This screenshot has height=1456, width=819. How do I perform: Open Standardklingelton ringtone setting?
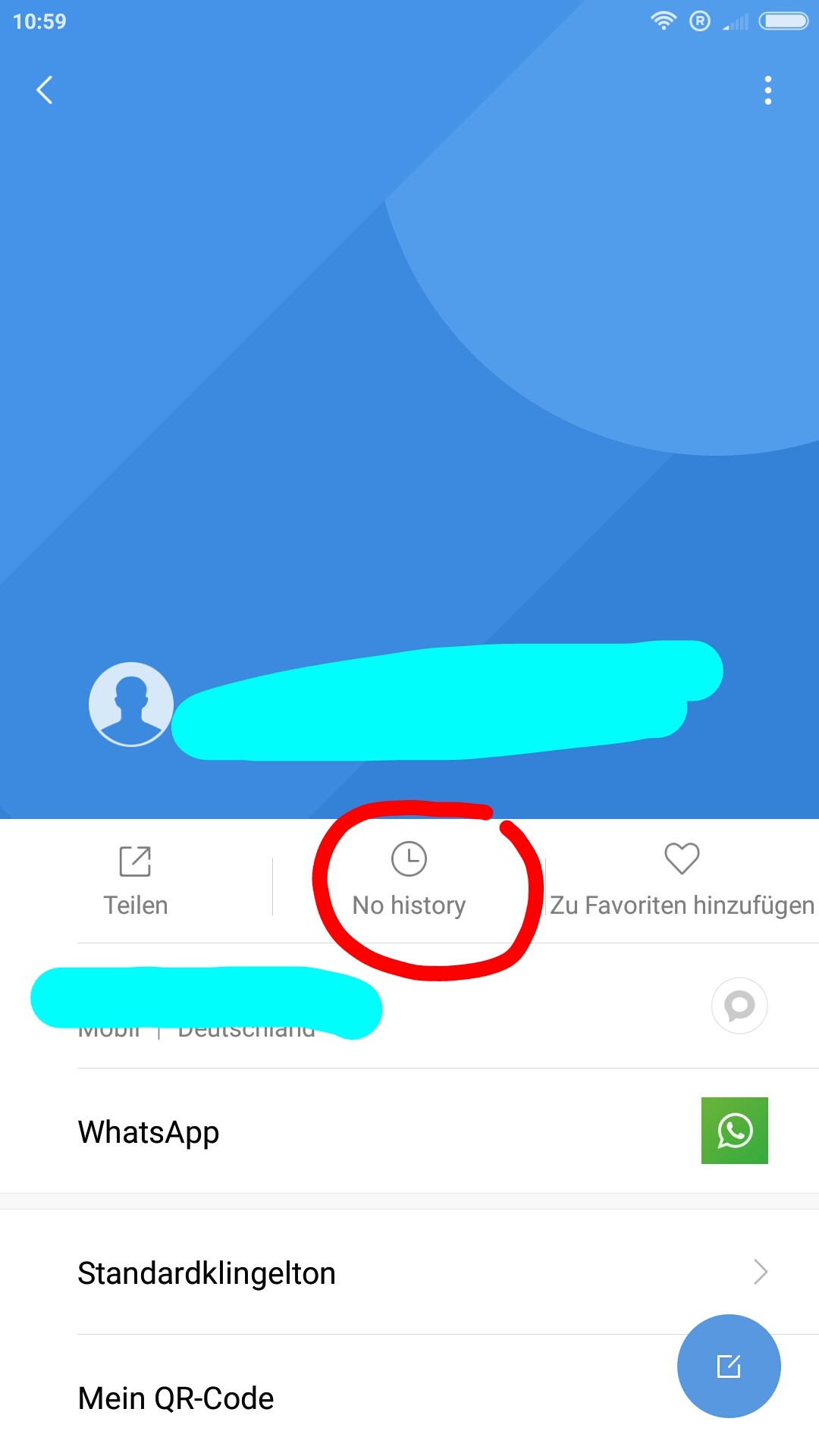pyautogui.click(x=409, y=1272)
